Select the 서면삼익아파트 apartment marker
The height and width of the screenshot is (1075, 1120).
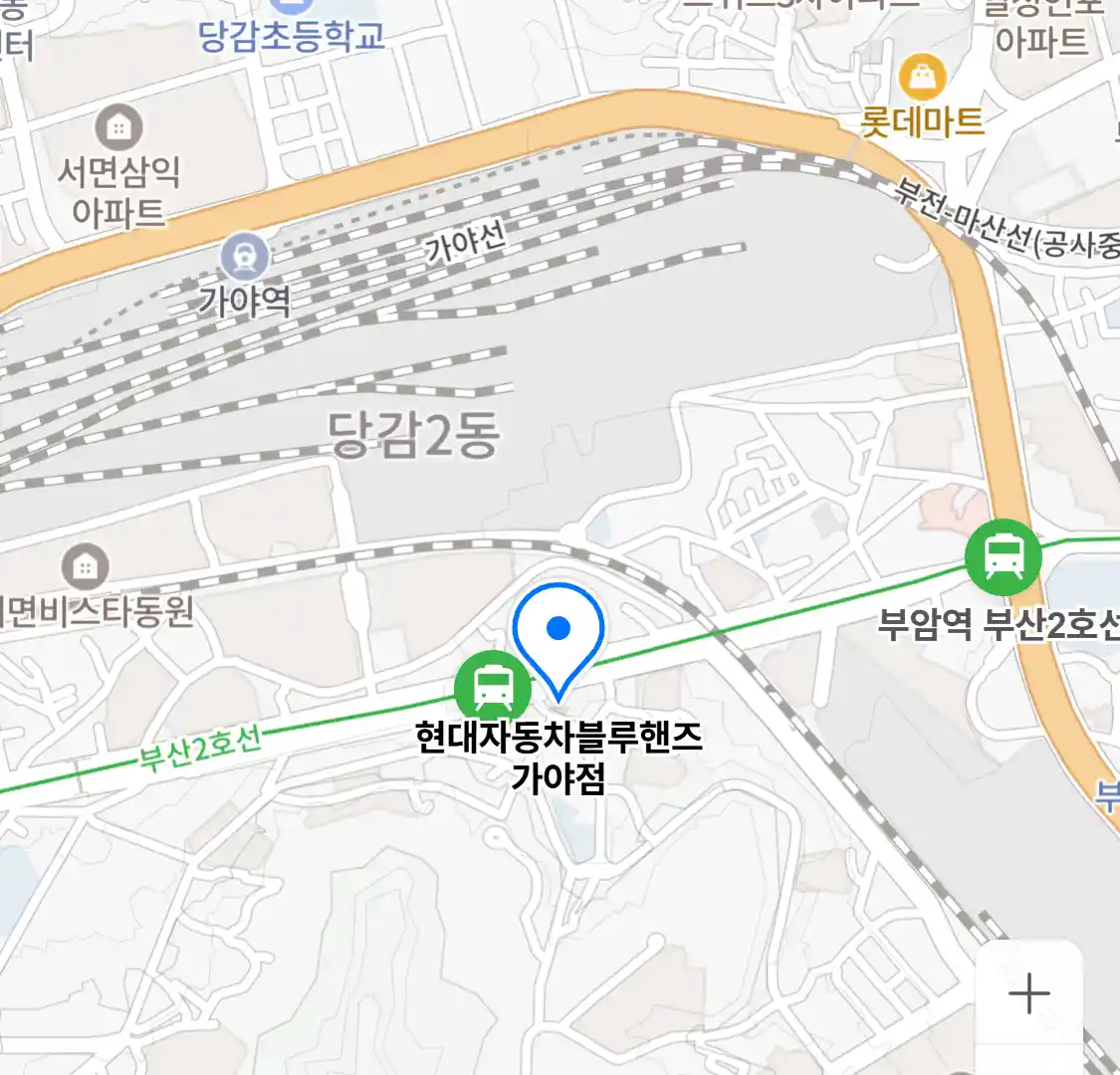pyautogui.click(x=118, y=126)
